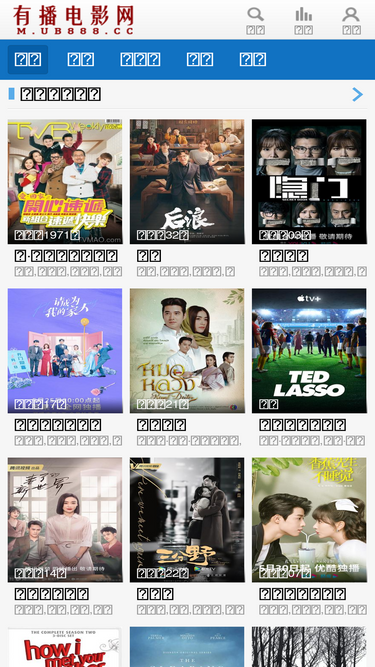This screenshot has height=667, width=375.
Task: Open the How I Met Your Mother poster
Action: pyautogui.click(x=65, y=647)
